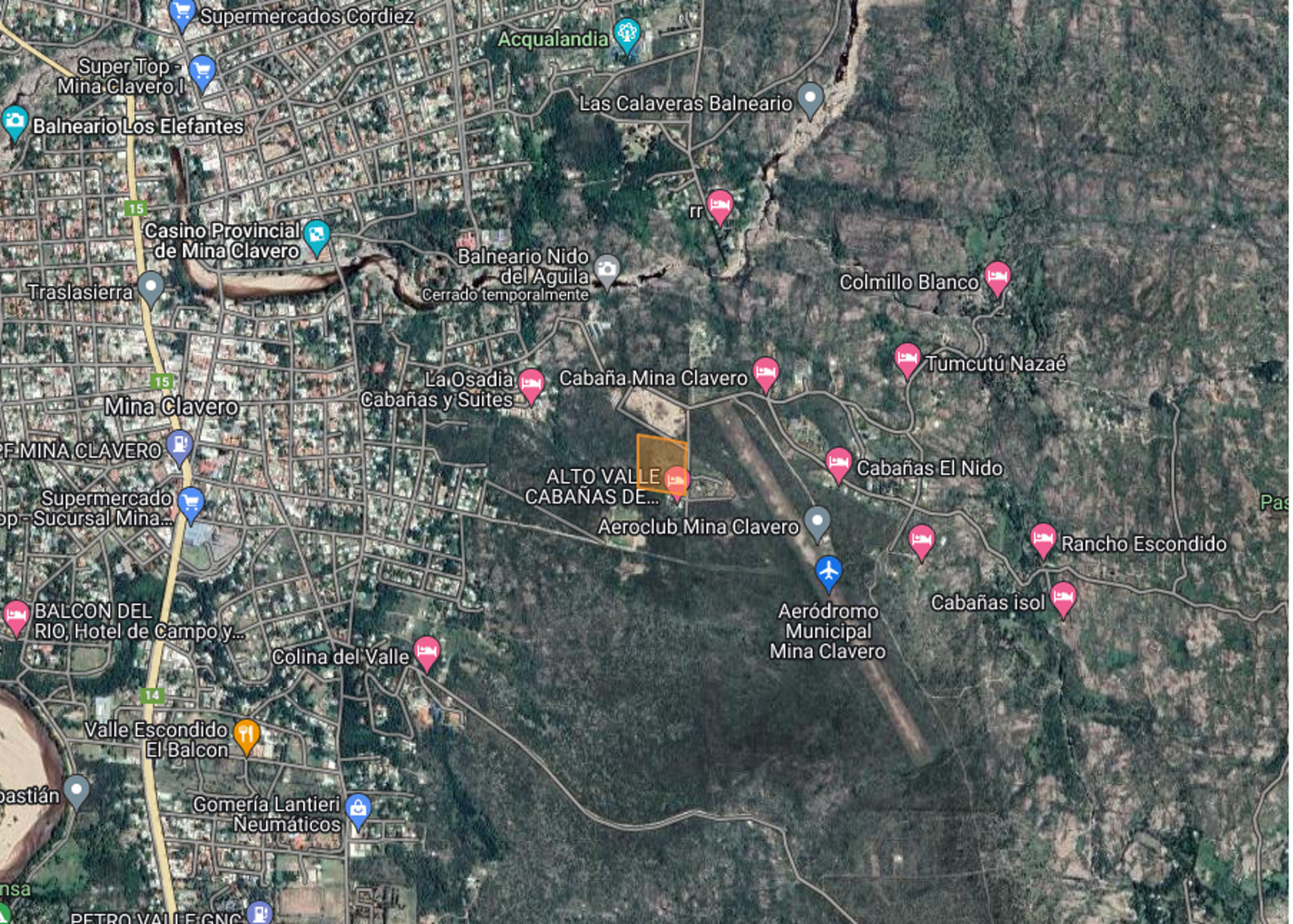
Task: Select the Aeroclub Mina Clavero marker
Action: pyautogui.click(x=817, y=521)
